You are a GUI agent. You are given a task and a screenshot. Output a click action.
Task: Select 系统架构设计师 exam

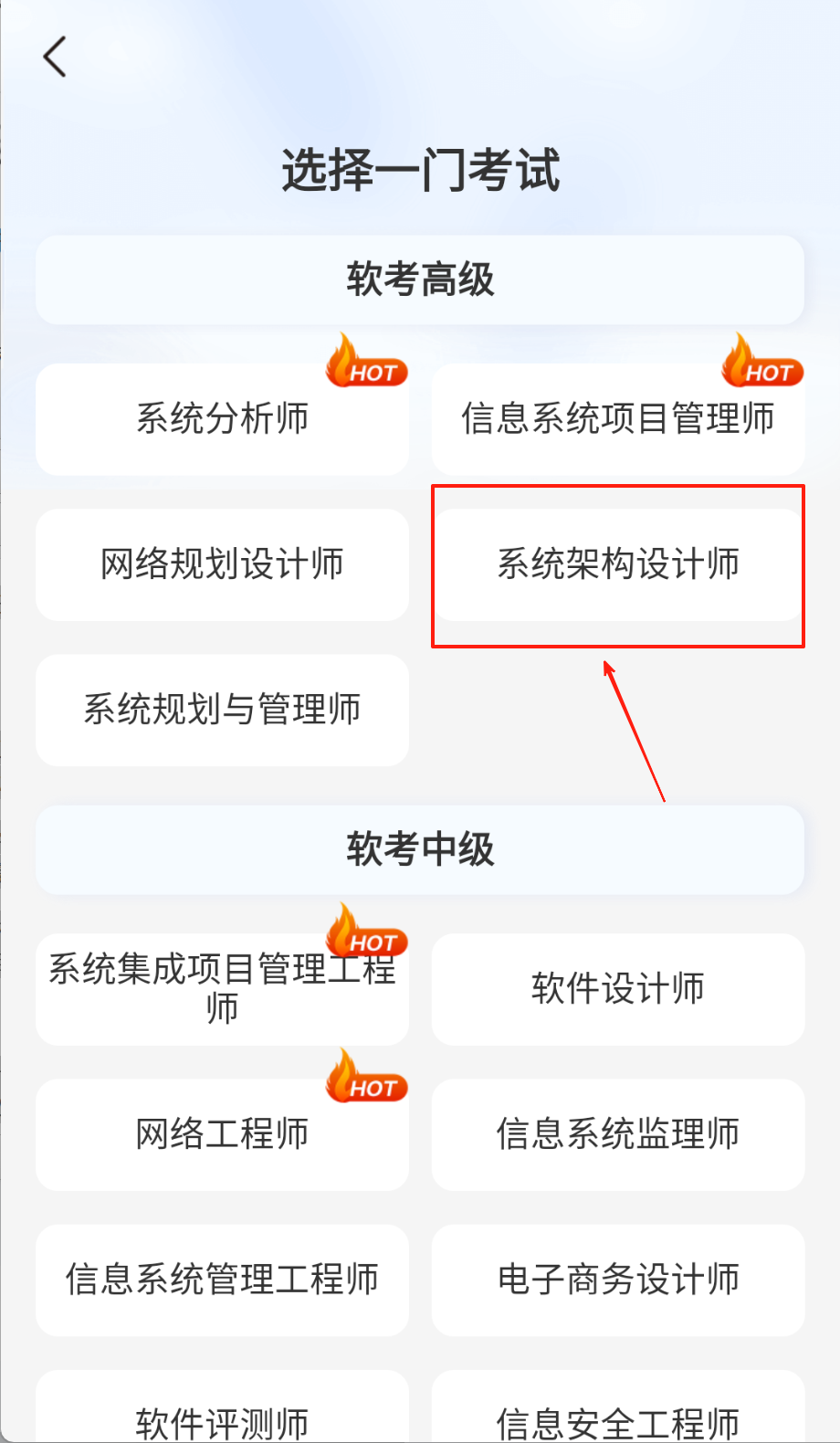pyautogui.click(x=618, y=564)
